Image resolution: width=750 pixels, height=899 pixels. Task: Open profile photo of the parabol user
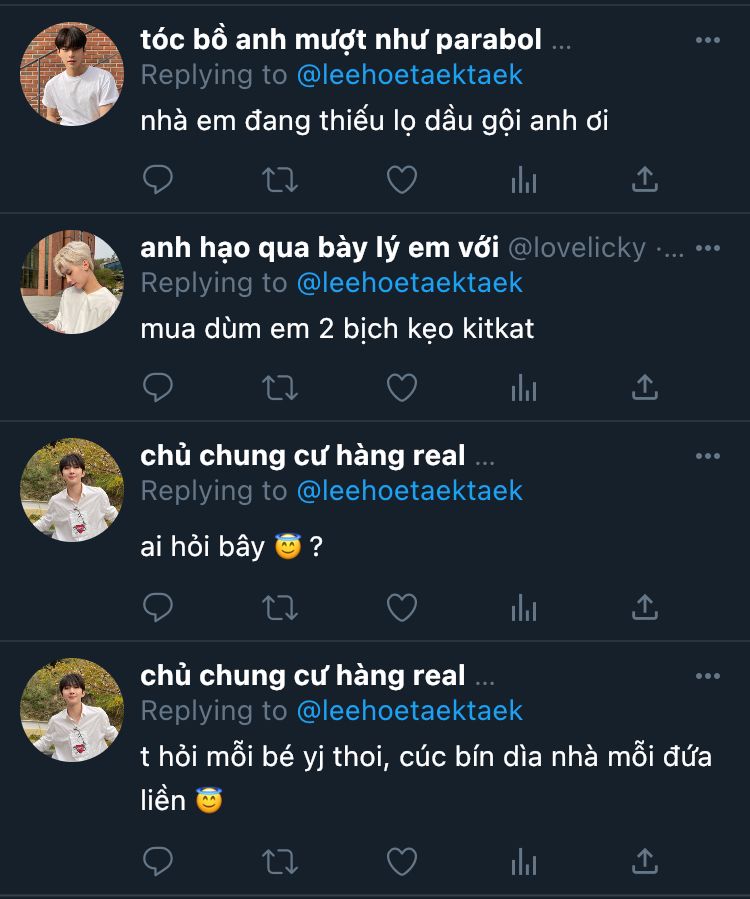[x=72, y=74]
